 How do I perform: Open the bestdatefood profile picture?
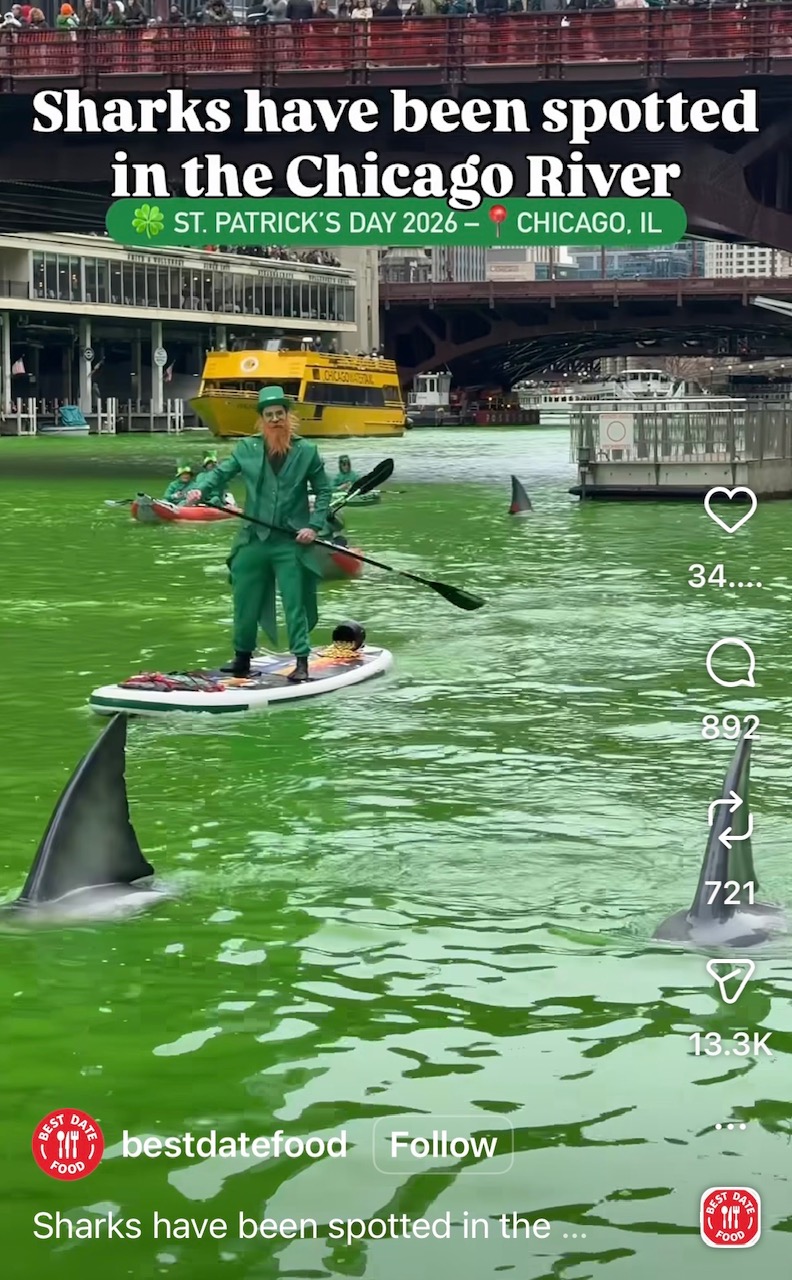click(68, 1145)
